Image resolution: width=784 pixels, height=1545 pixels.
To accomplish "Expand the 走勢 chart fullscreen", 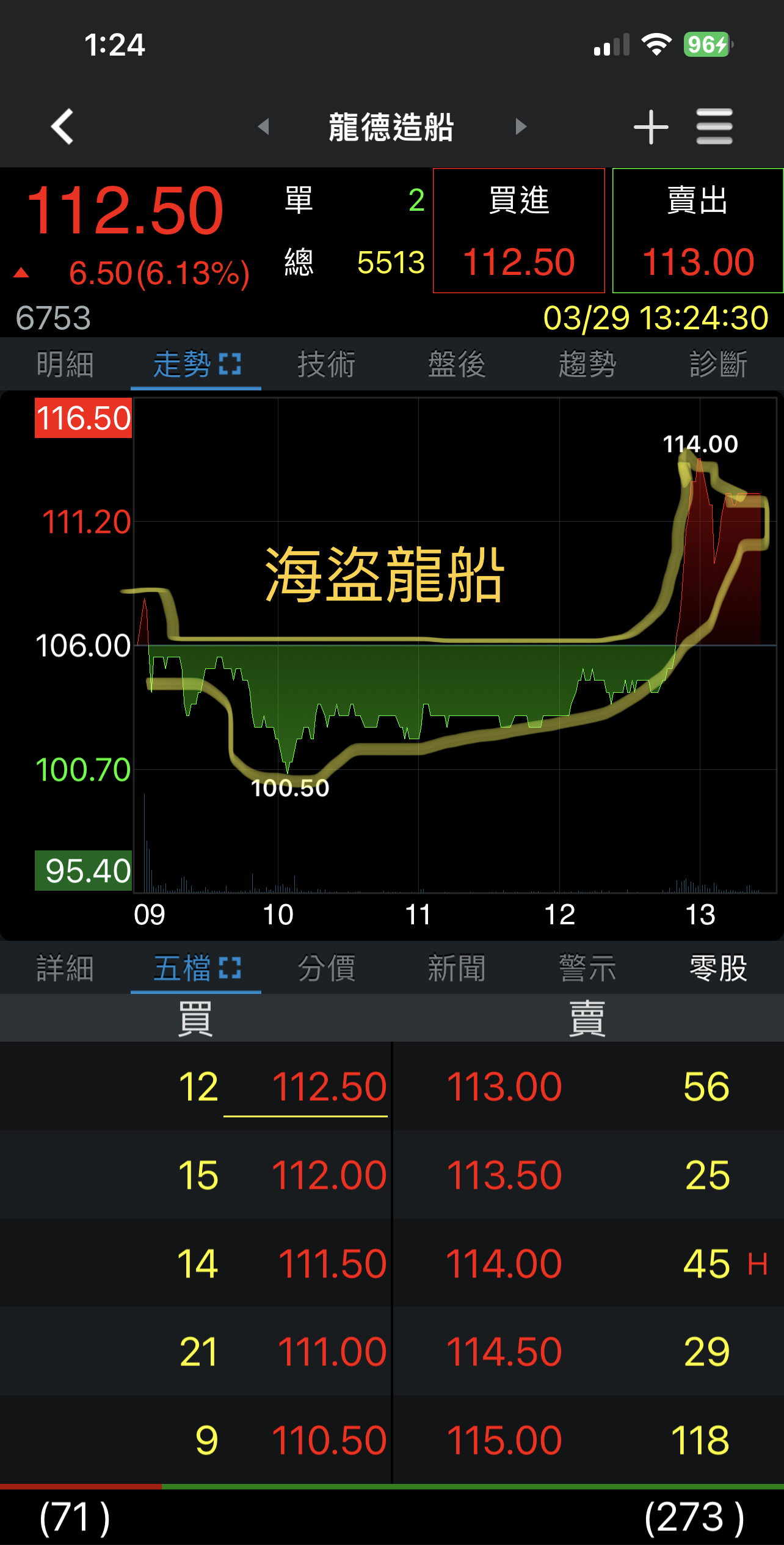I will [x=230, y=364].
